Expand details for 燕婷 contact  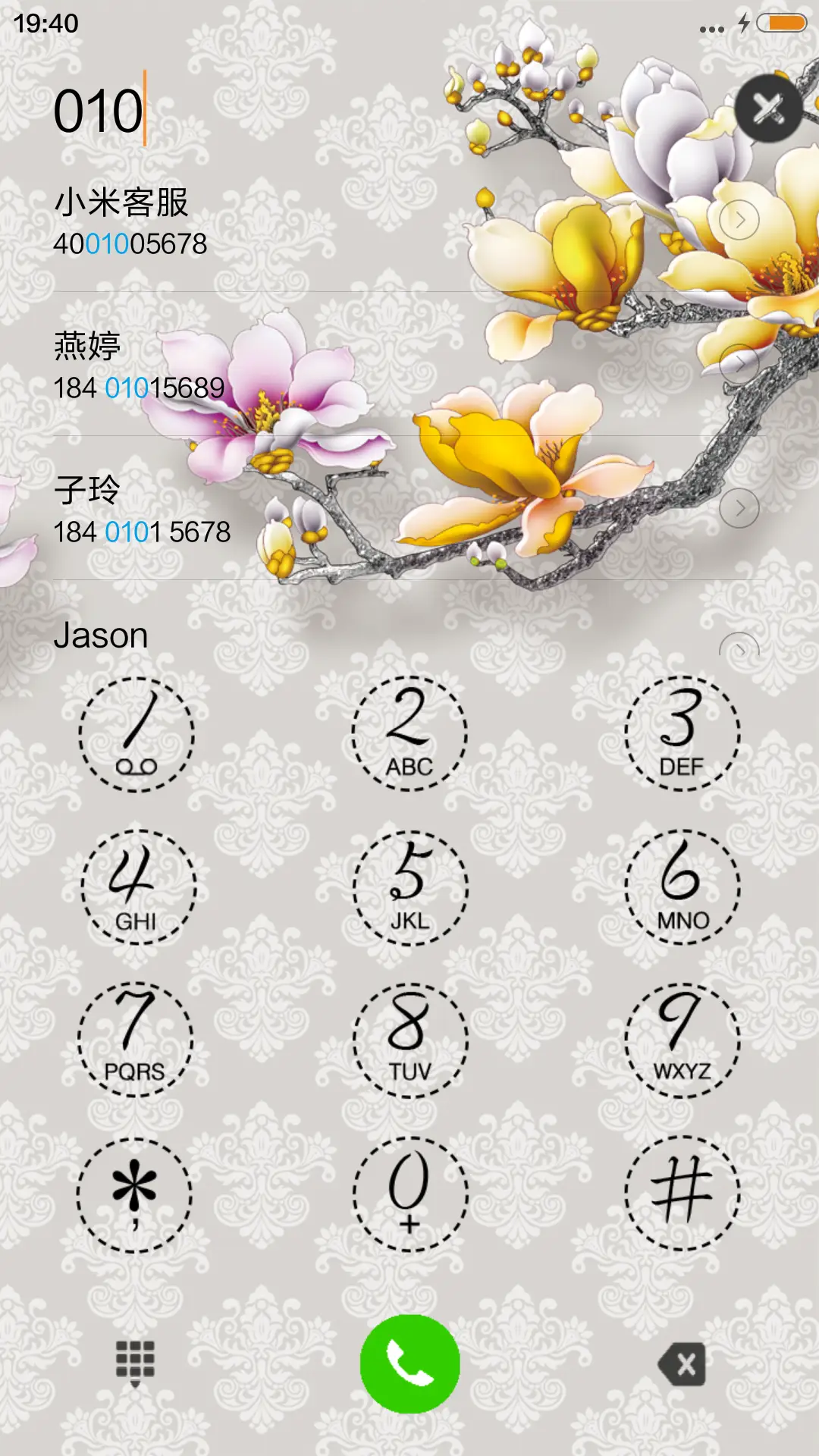tap(738, 362)
